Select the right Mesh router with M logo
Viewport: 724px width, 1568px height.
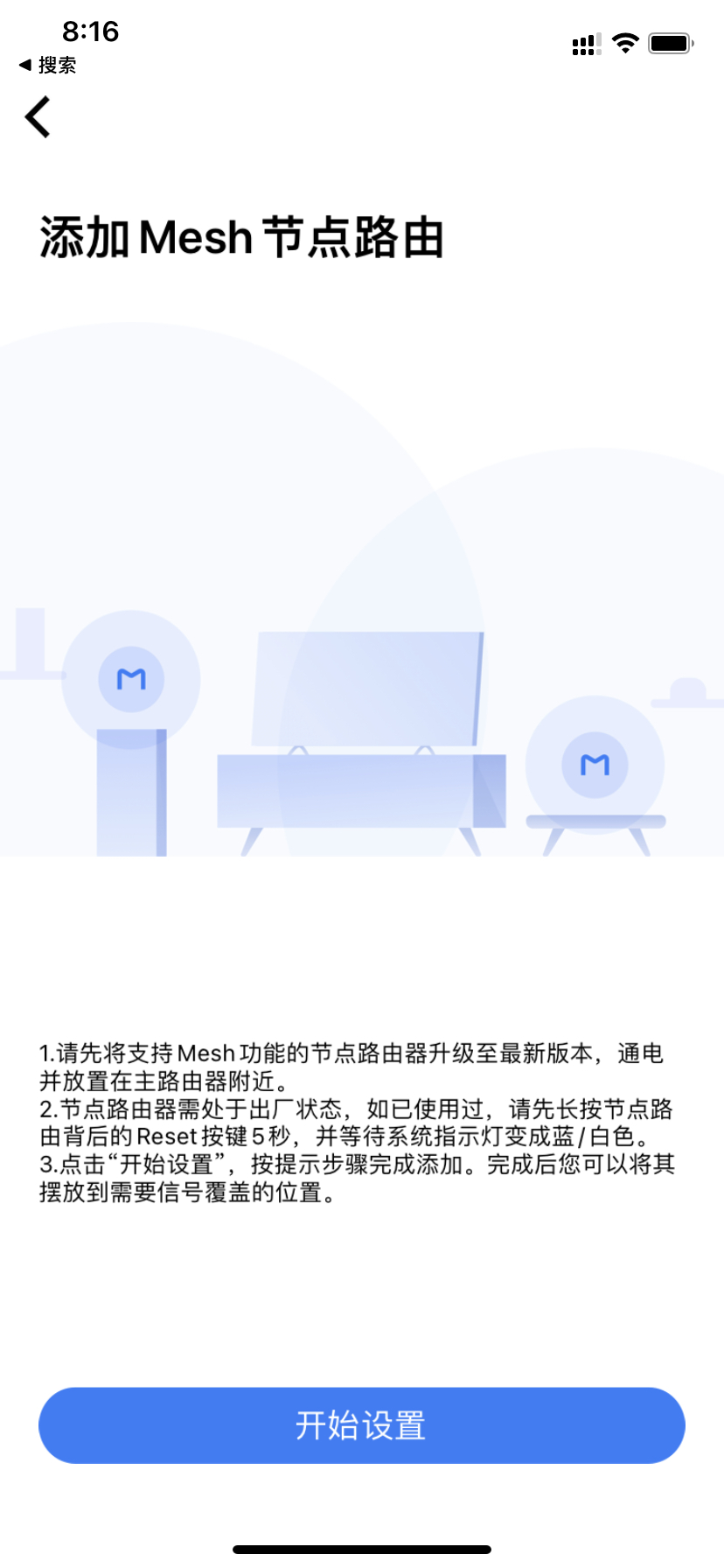click(595, 763)
